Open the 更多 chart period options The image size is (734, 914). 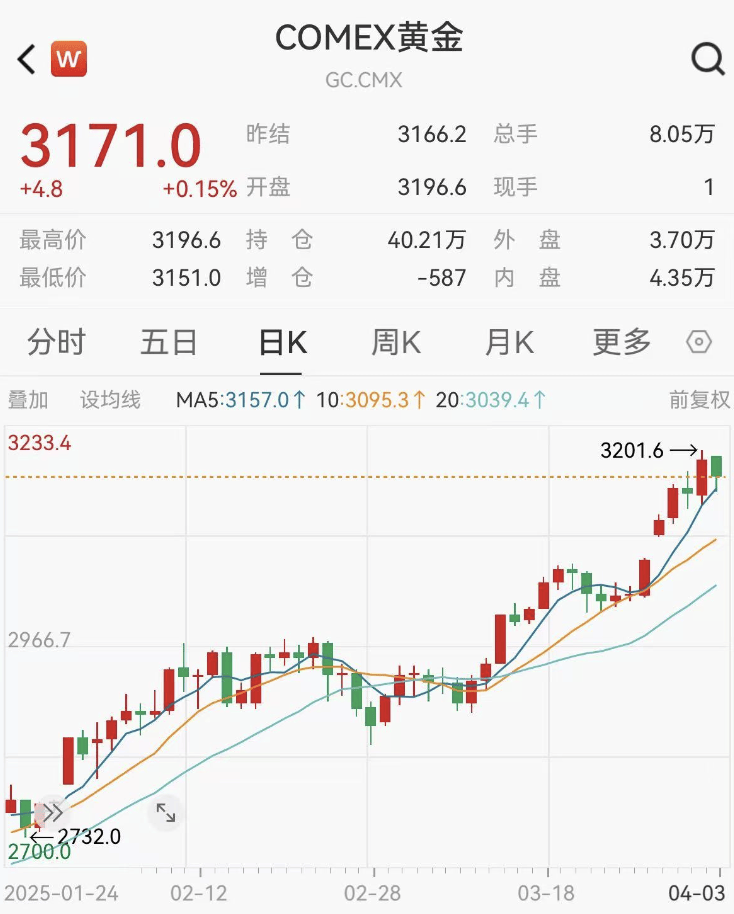[x=622, y=343]
